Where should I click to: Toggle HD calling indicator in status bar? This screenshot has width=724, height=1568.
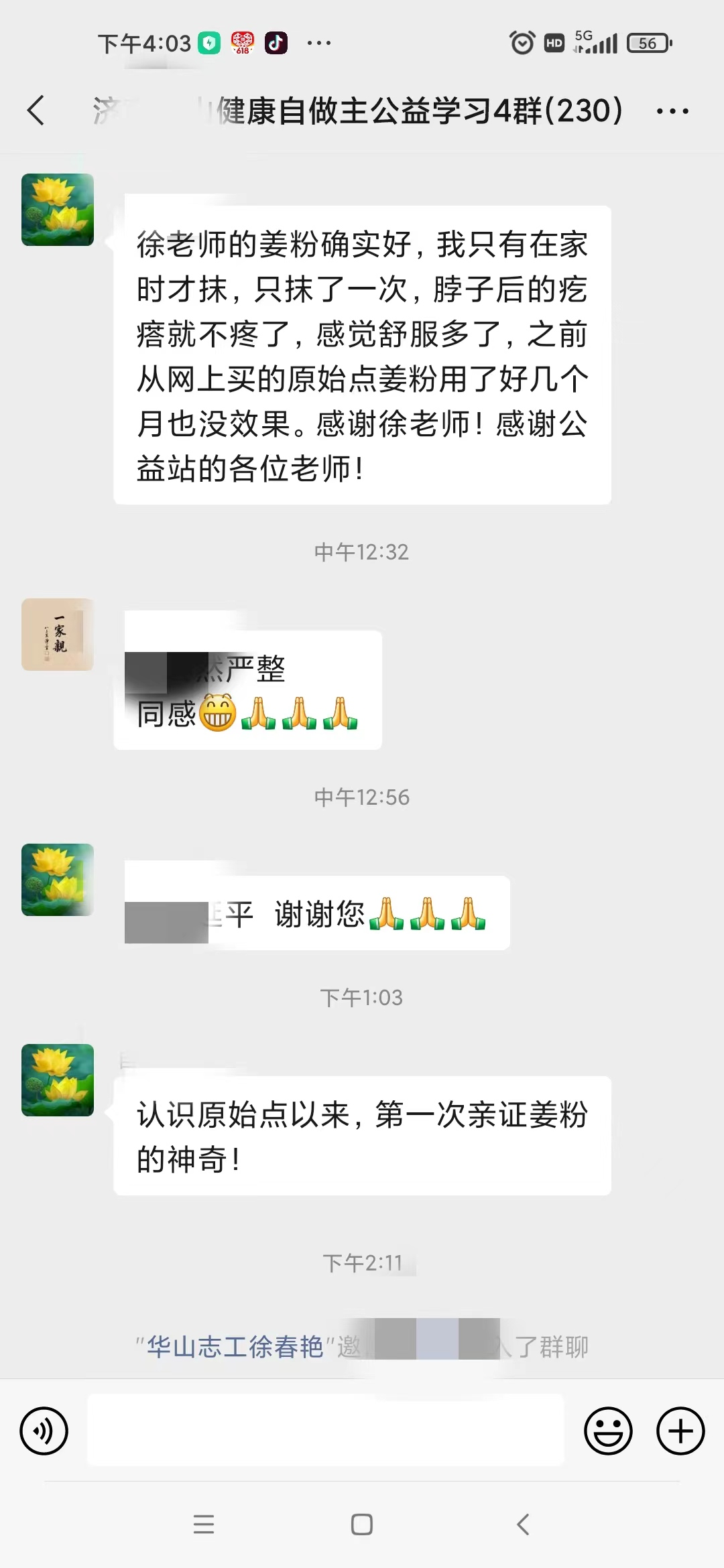(554, 42)
